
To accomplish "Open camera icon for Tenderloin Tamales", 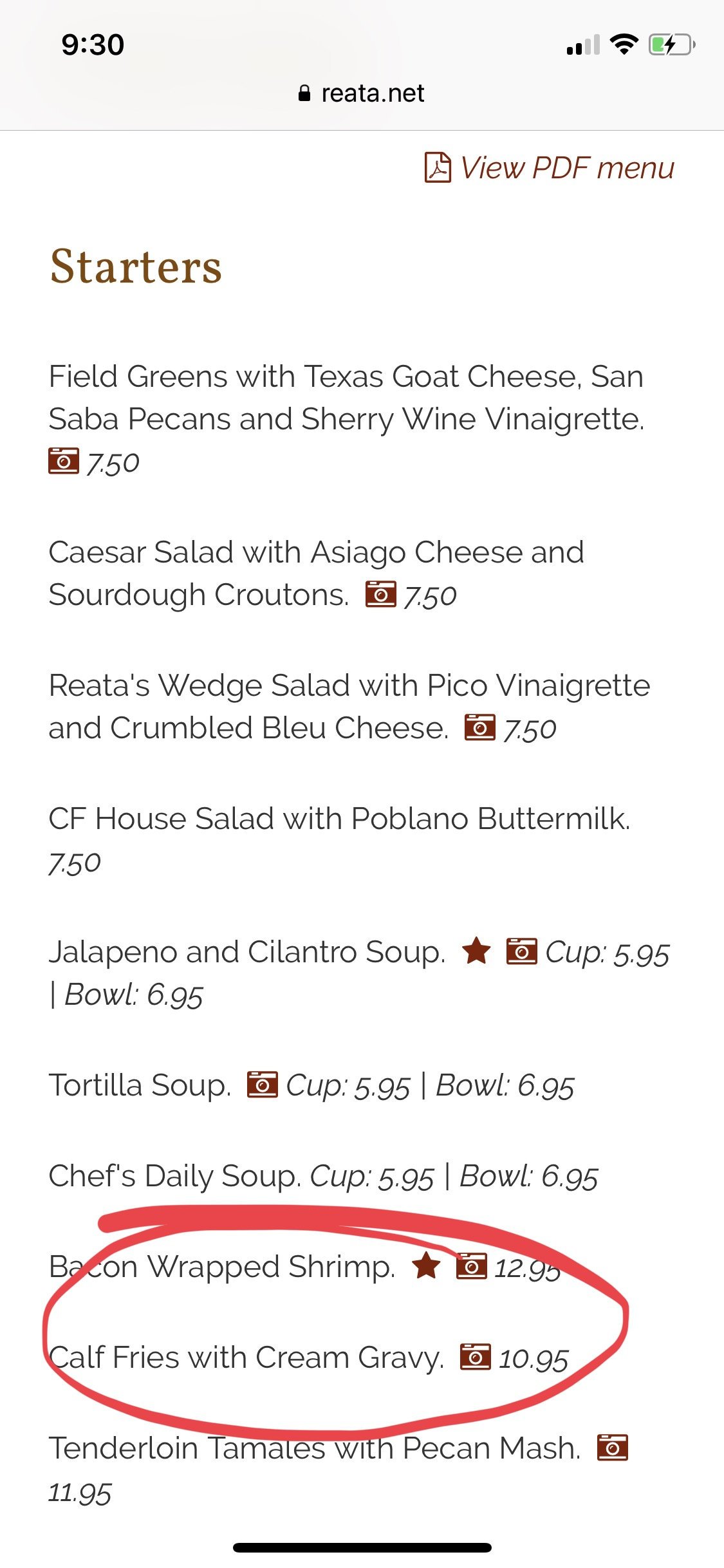I will (612, 1448).
